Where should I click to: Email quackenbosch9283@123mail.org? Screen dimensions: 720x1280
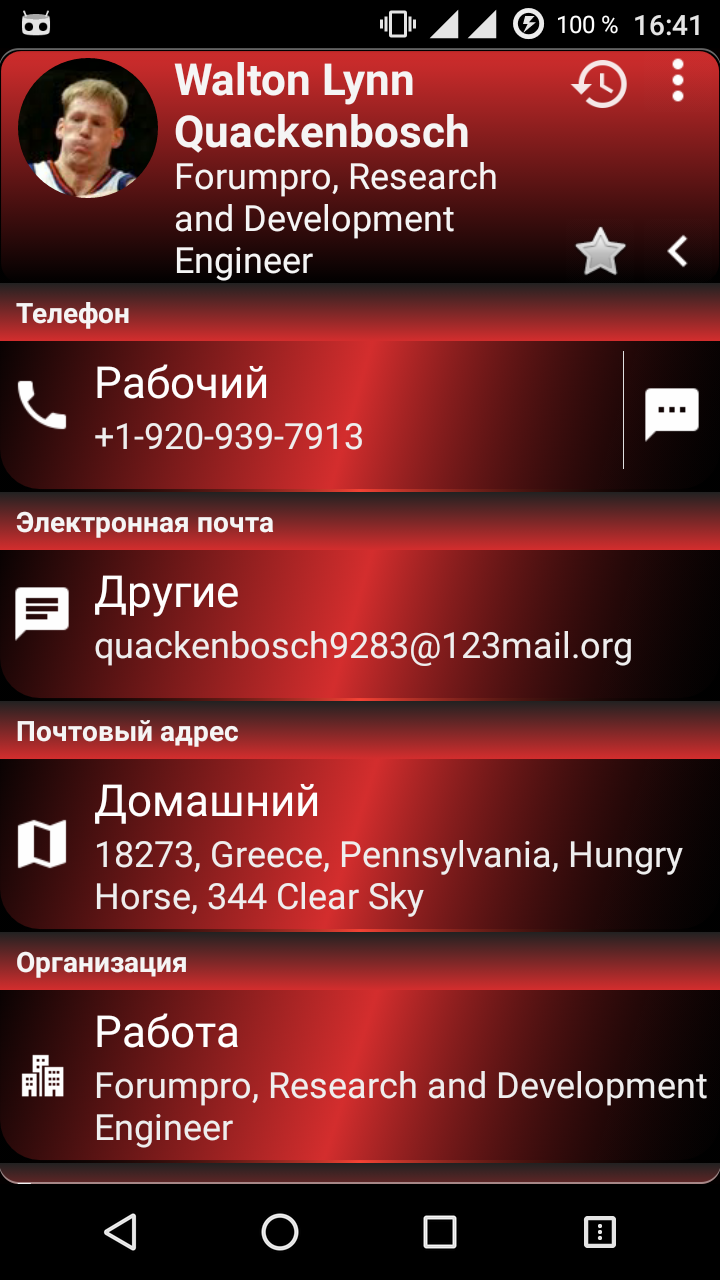(360, 622)
